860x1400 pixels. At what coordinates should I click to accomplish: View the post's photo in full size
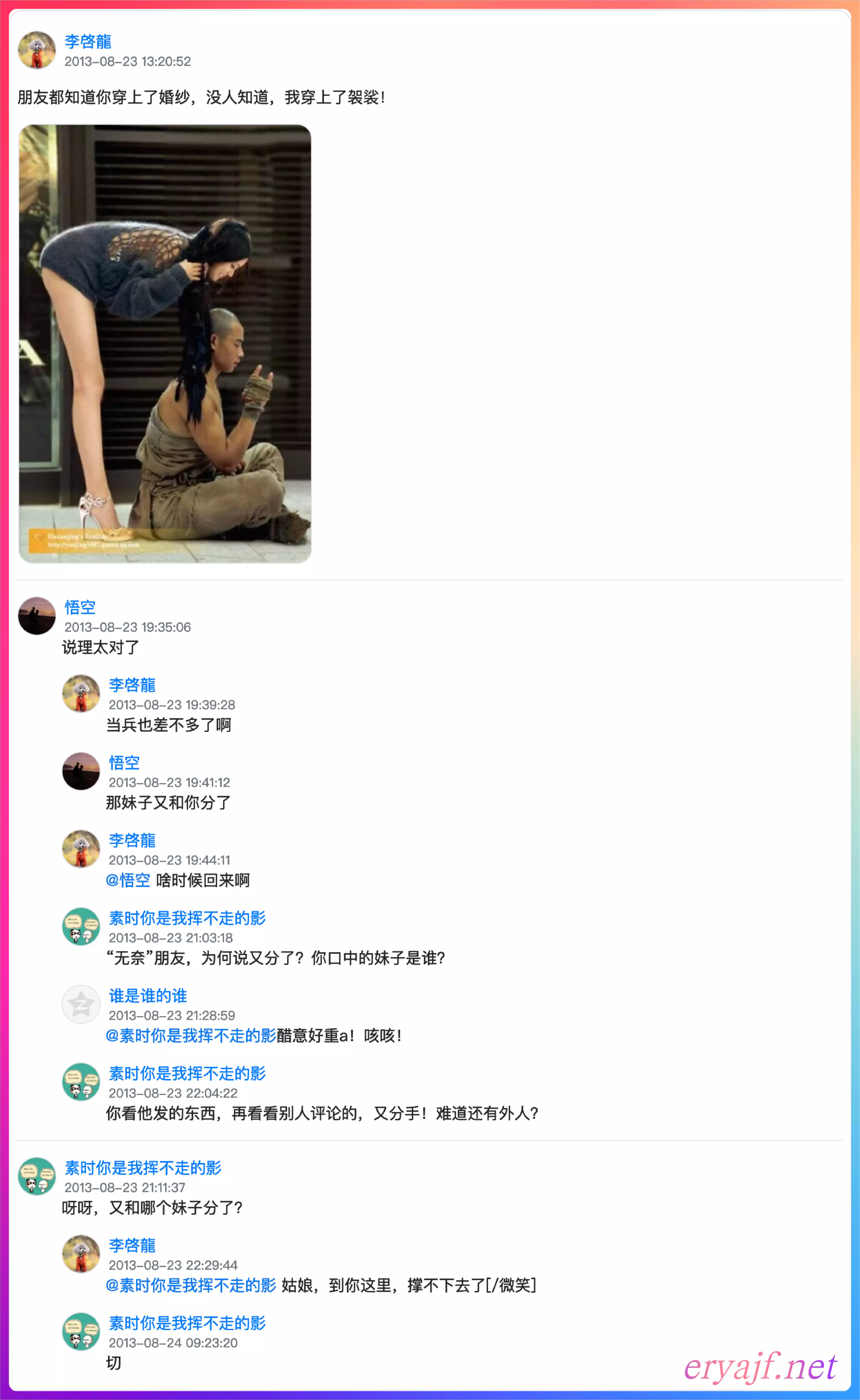[x=165, y=344]
